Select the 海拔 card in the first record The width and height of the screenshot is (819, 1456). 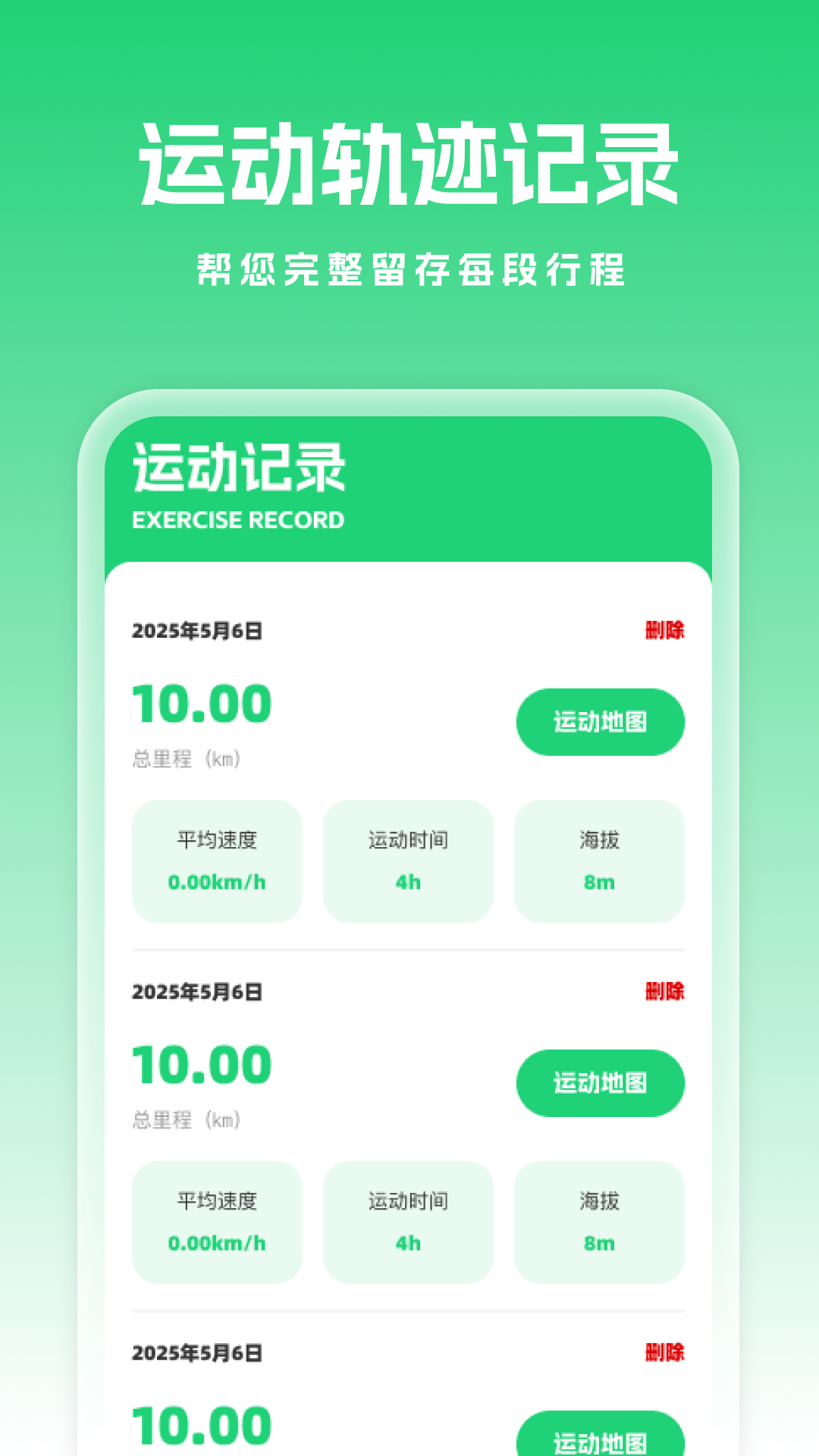[599, 861]
